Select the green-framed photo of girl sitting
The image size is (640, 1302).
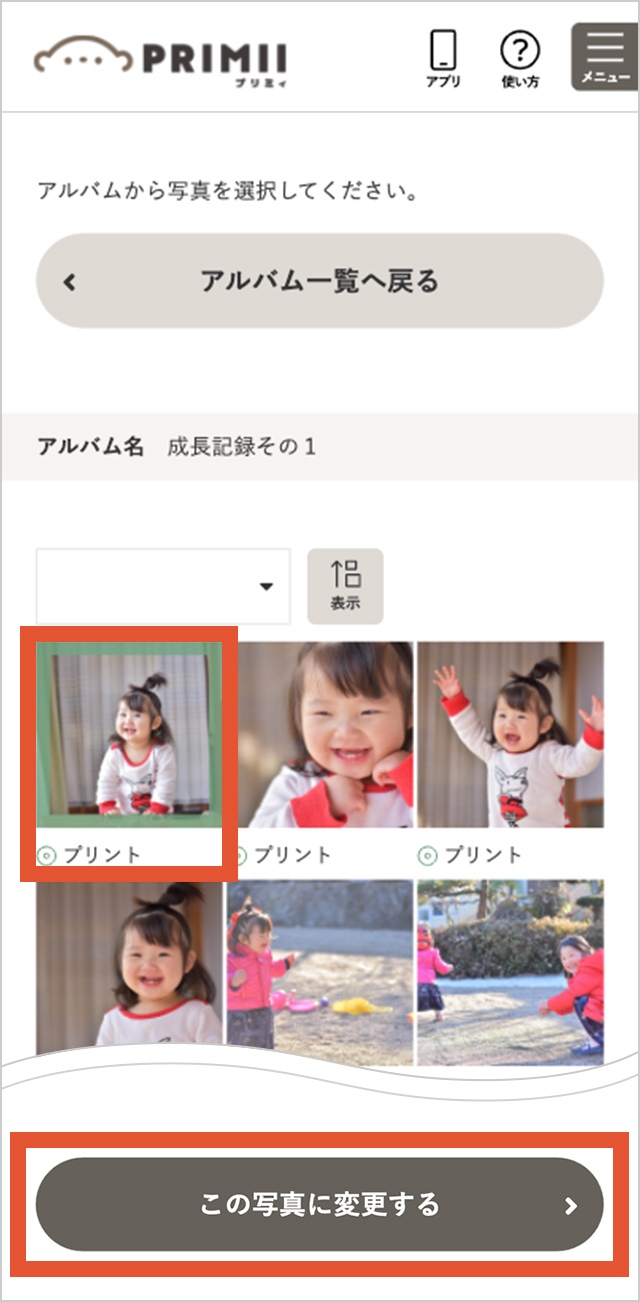(129, 734)
